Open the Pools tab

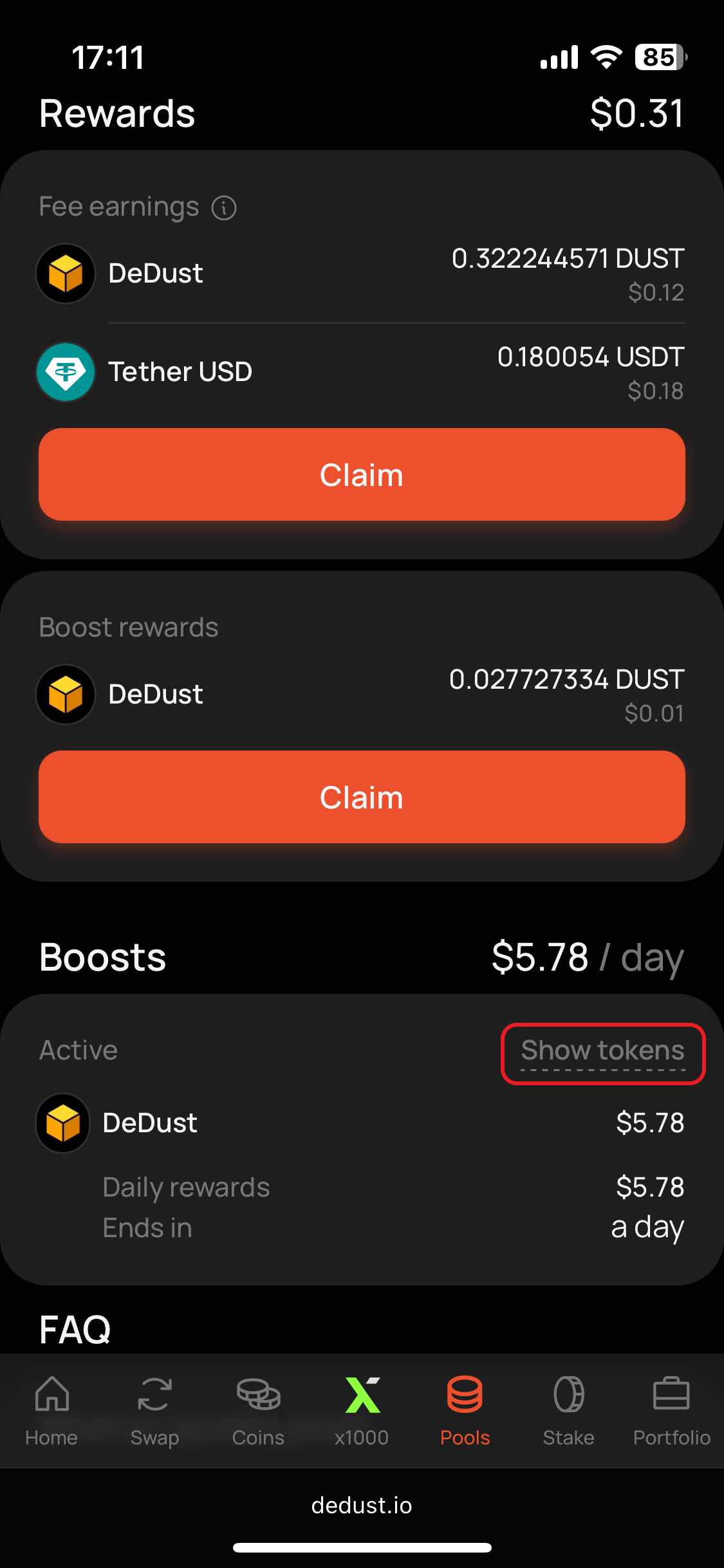[465, 1411]
